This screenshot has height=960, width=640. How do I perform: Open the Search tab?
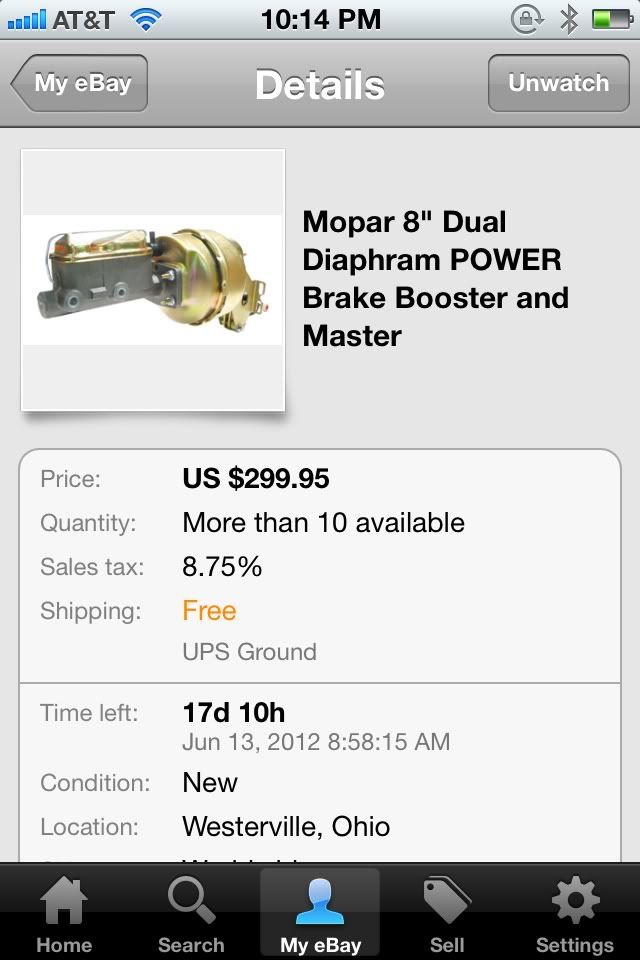(x=191, y=914)
